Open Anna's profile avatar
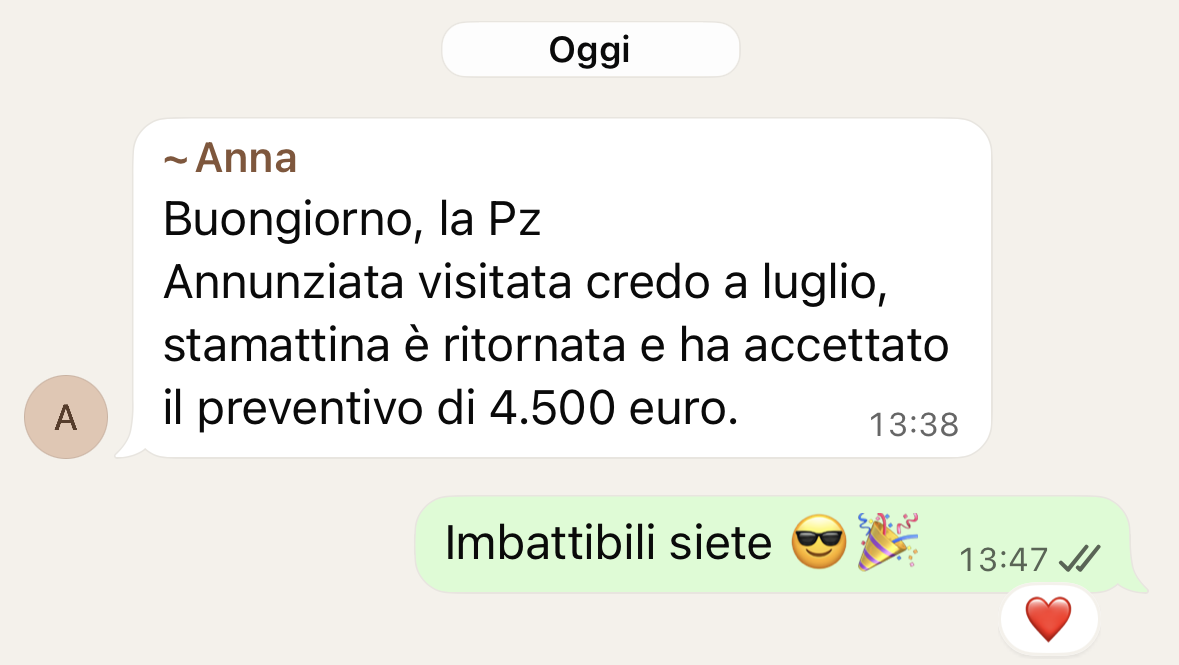 tap(66, 417)
